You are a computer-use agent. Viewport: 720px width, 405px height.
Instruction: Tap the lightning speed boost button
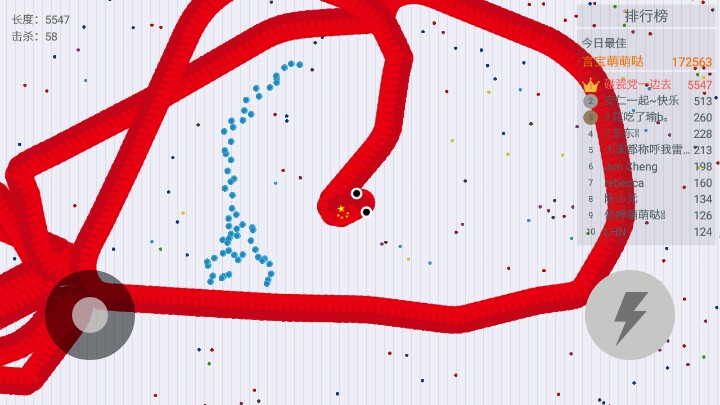tap(629, 315)
